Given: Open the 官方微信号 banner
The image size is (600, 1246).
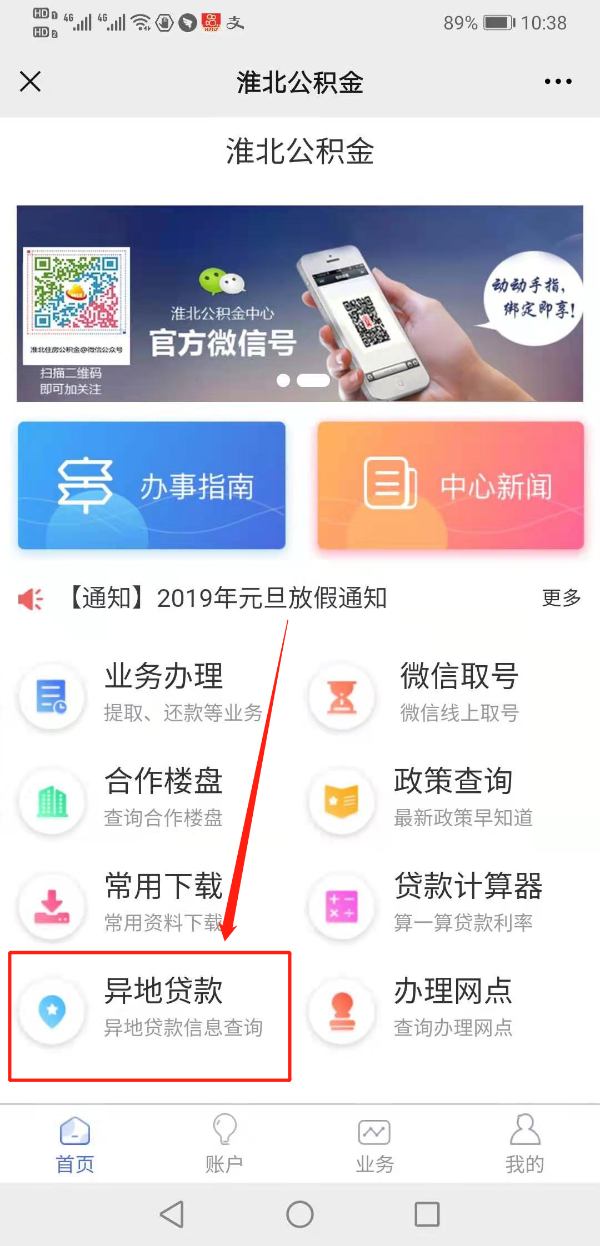Looking at the screenshot, I should pyautogui.click(x=299, y=303).
